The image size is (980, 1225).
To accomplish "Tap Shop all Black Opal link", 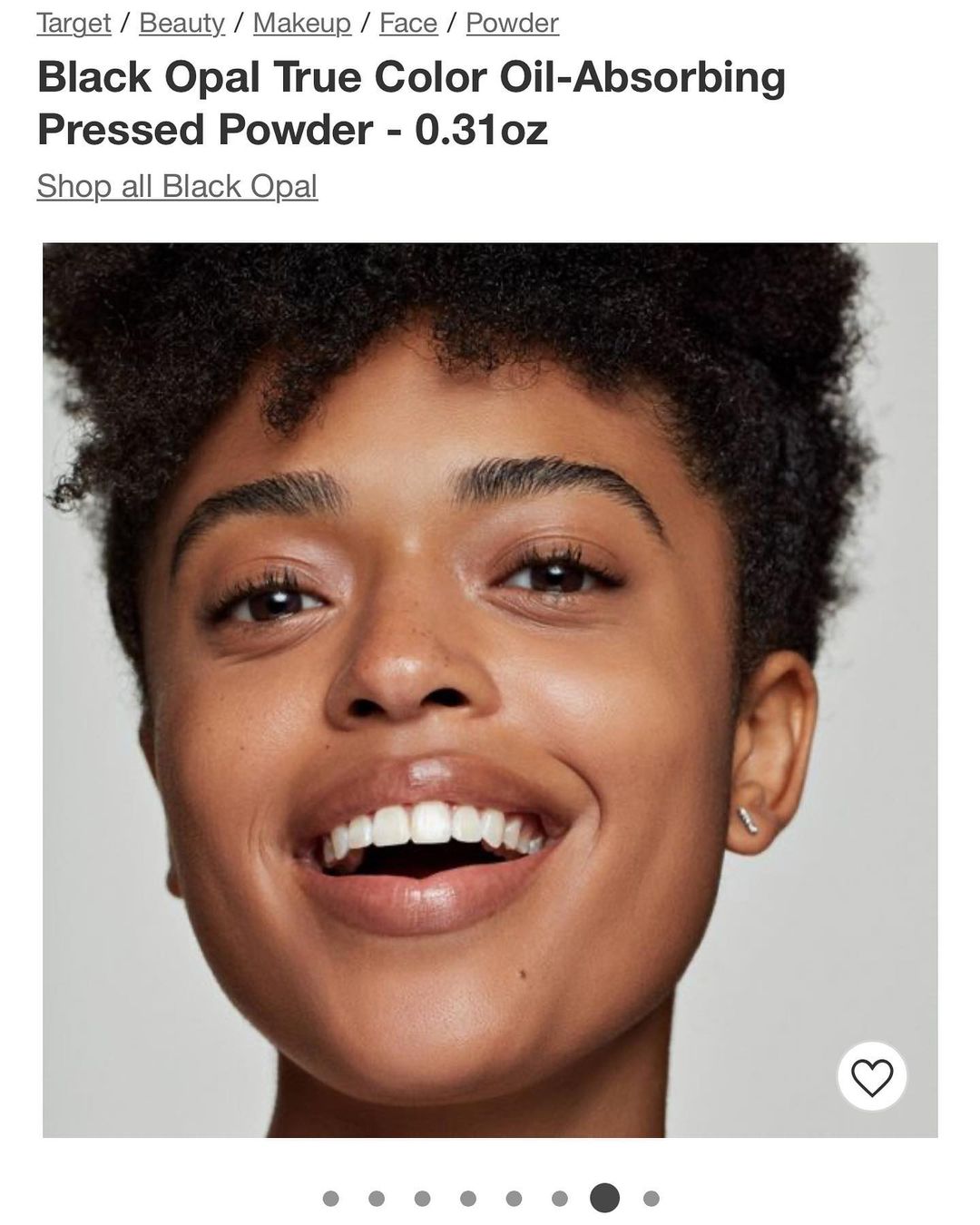I will [177, 186].
